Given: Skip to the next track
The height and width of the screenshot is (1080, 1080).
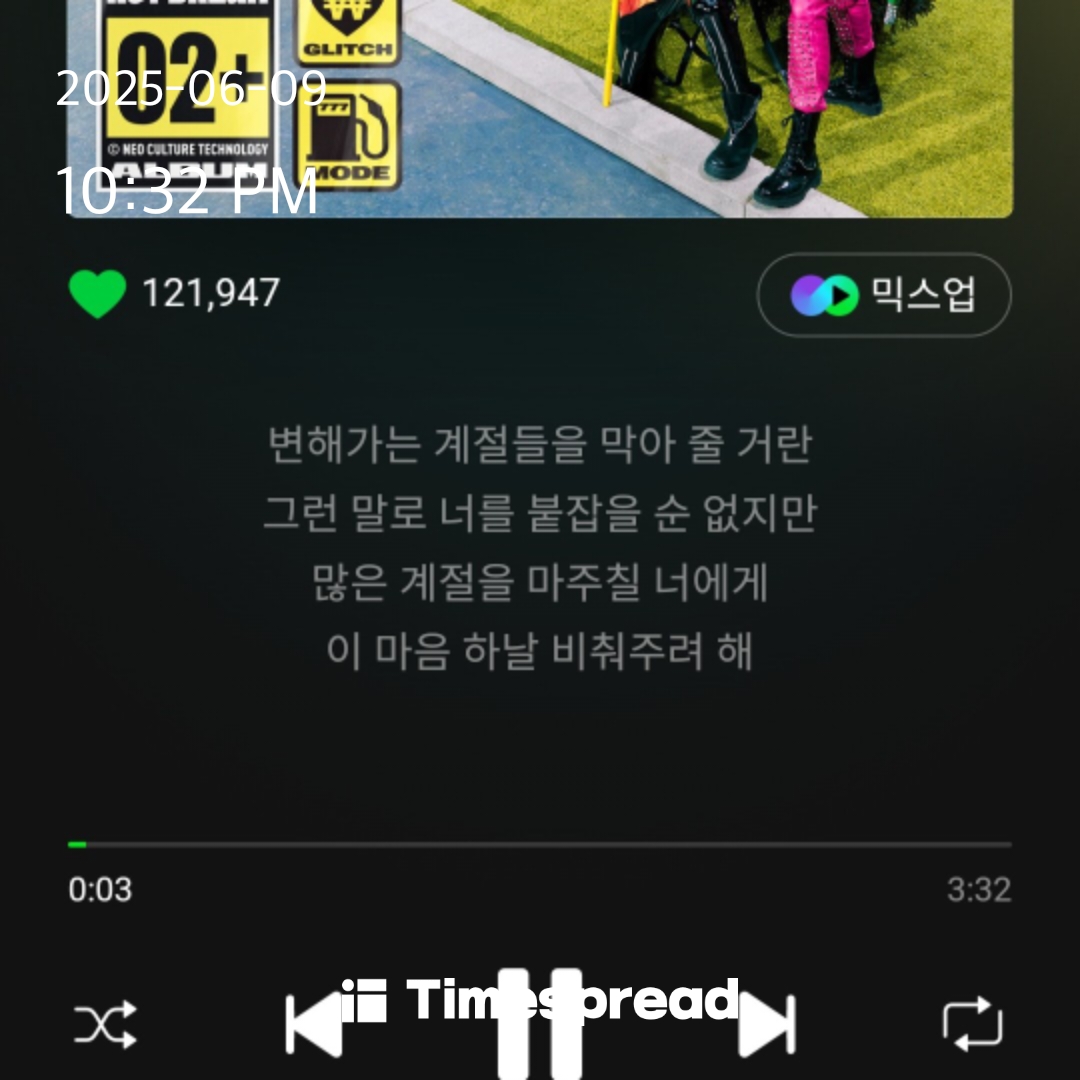Looking at the screenshot, I should (x=767, y=1025).
